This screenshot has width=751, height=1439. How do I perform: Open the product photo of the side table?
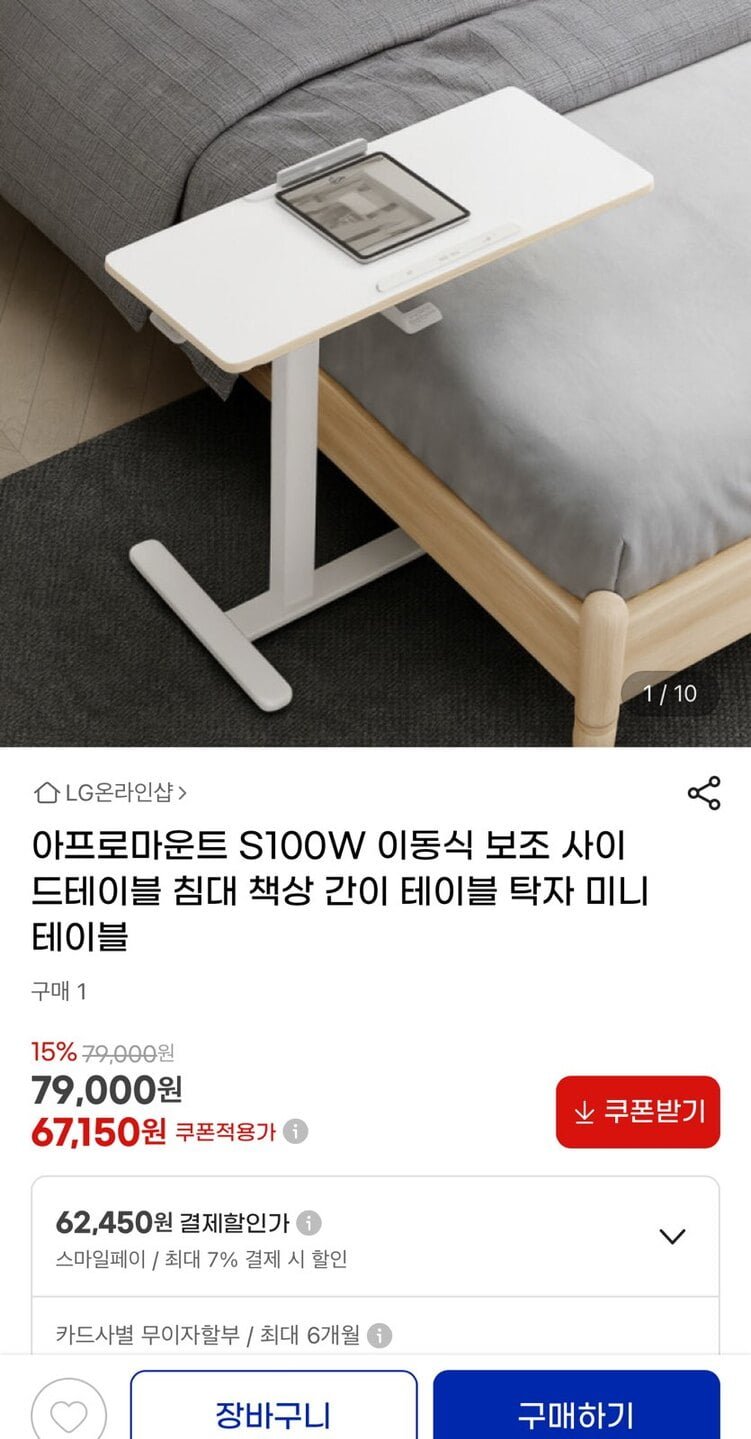point(375,370)
